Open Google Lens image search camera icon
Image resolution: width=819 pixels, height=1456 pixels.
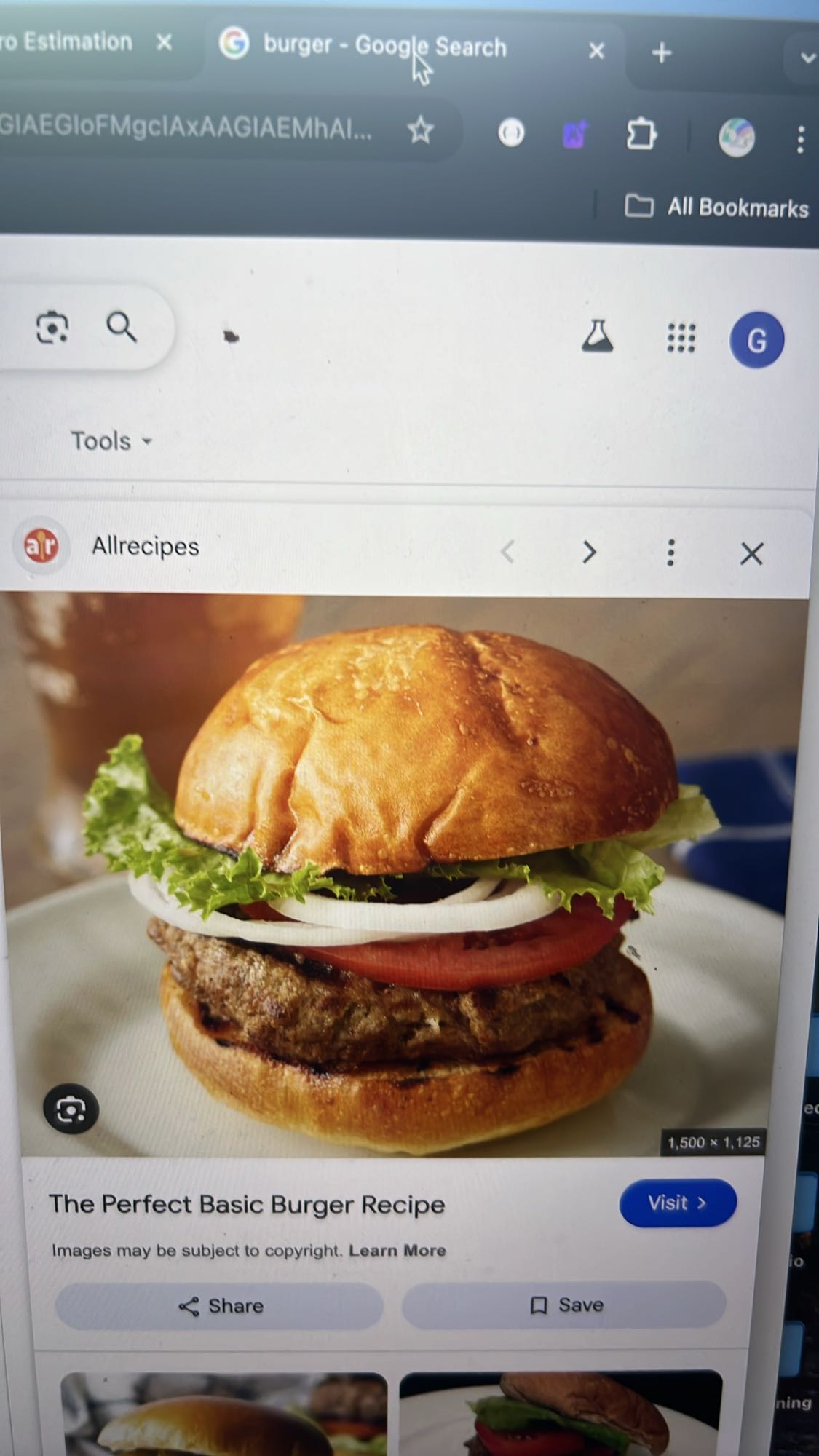(51, 328)
